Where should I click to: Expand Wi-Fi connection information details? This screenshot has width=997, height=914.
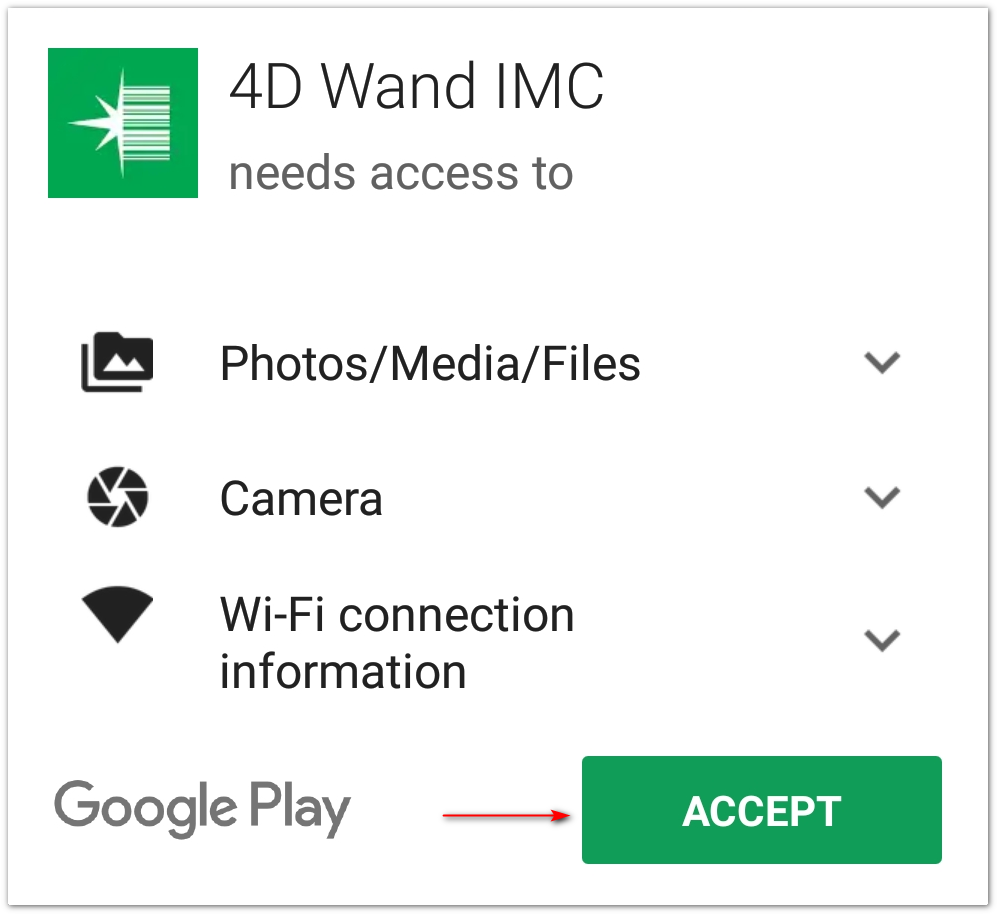(882, 640)
